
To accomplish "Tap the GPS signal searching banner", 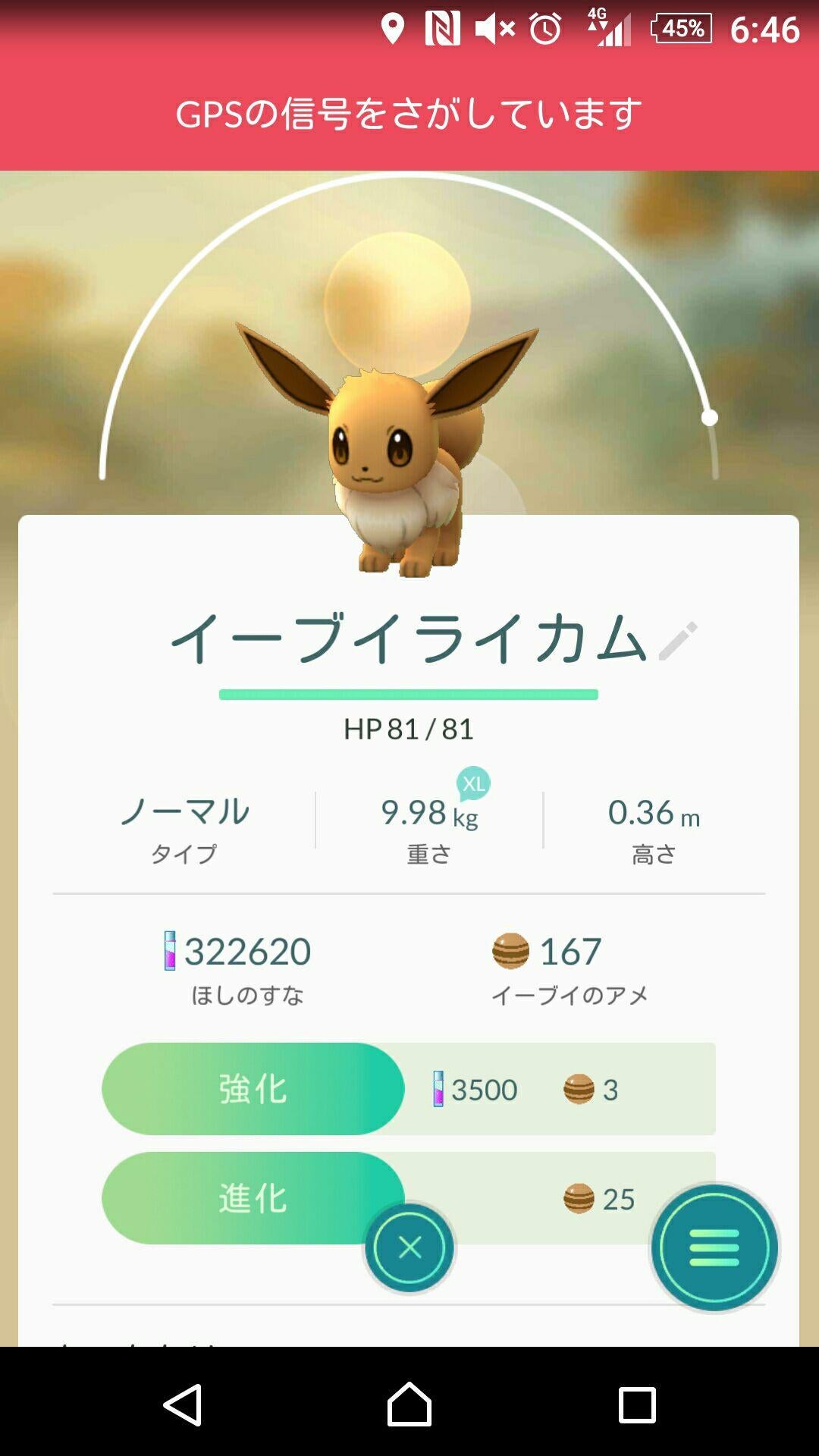I will tap(409, 114).
